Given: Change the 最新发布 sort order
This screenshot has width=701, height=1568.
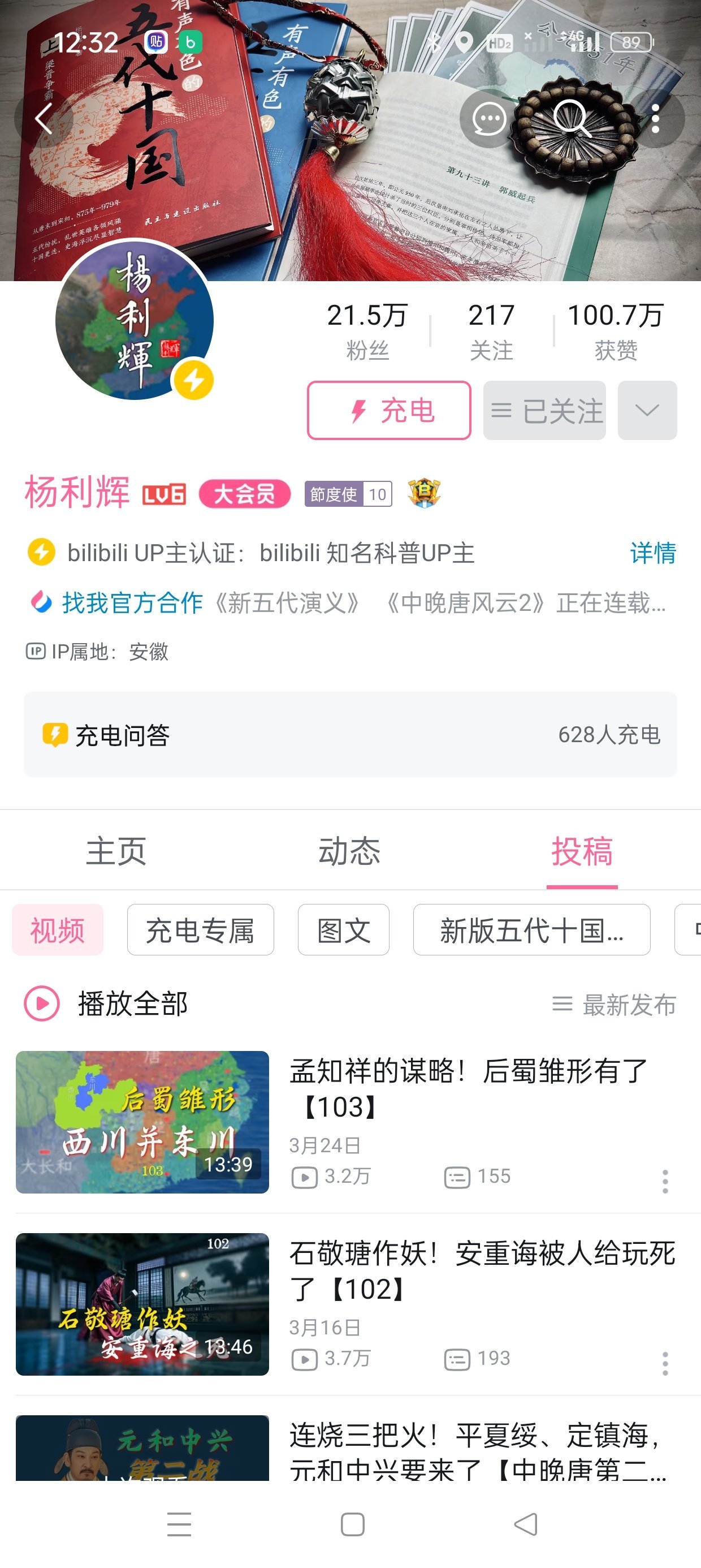Looking at the screenshot, I should (x=615, y=1005).
